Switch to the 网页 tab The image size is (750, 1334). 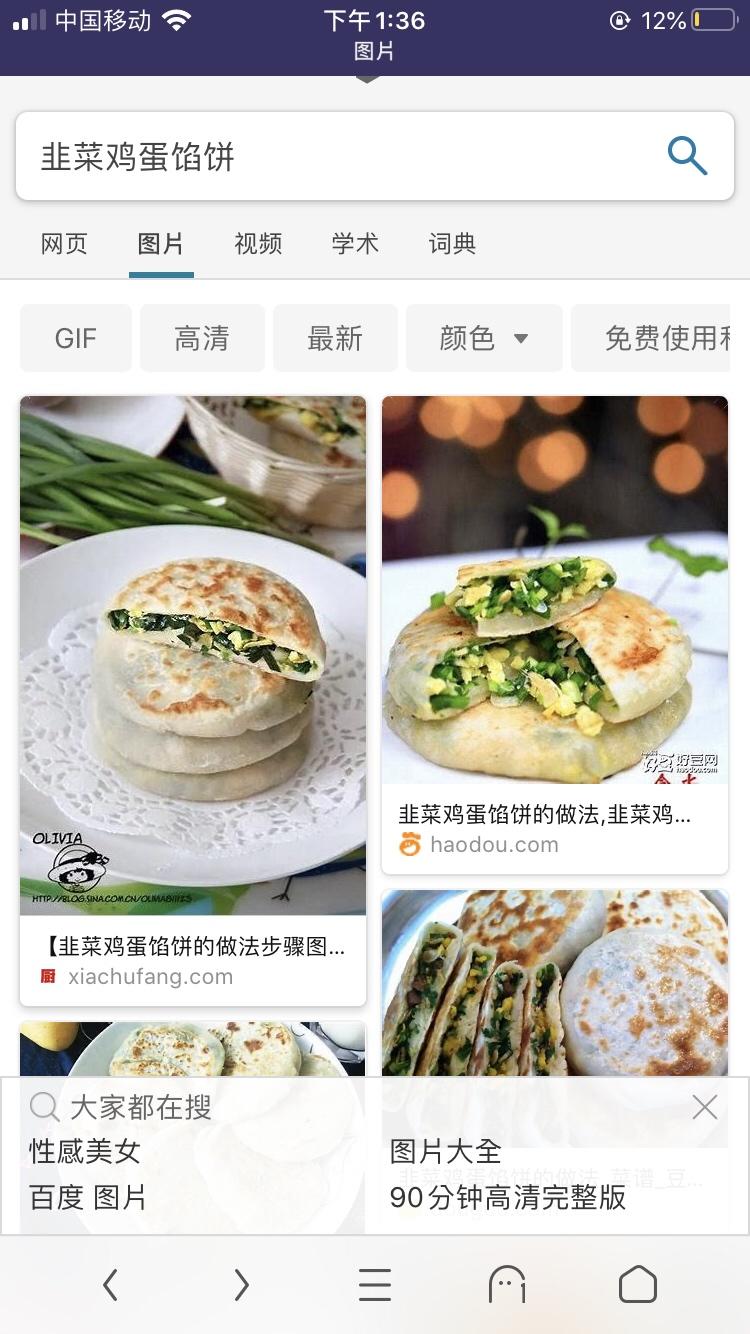[64, 243]
